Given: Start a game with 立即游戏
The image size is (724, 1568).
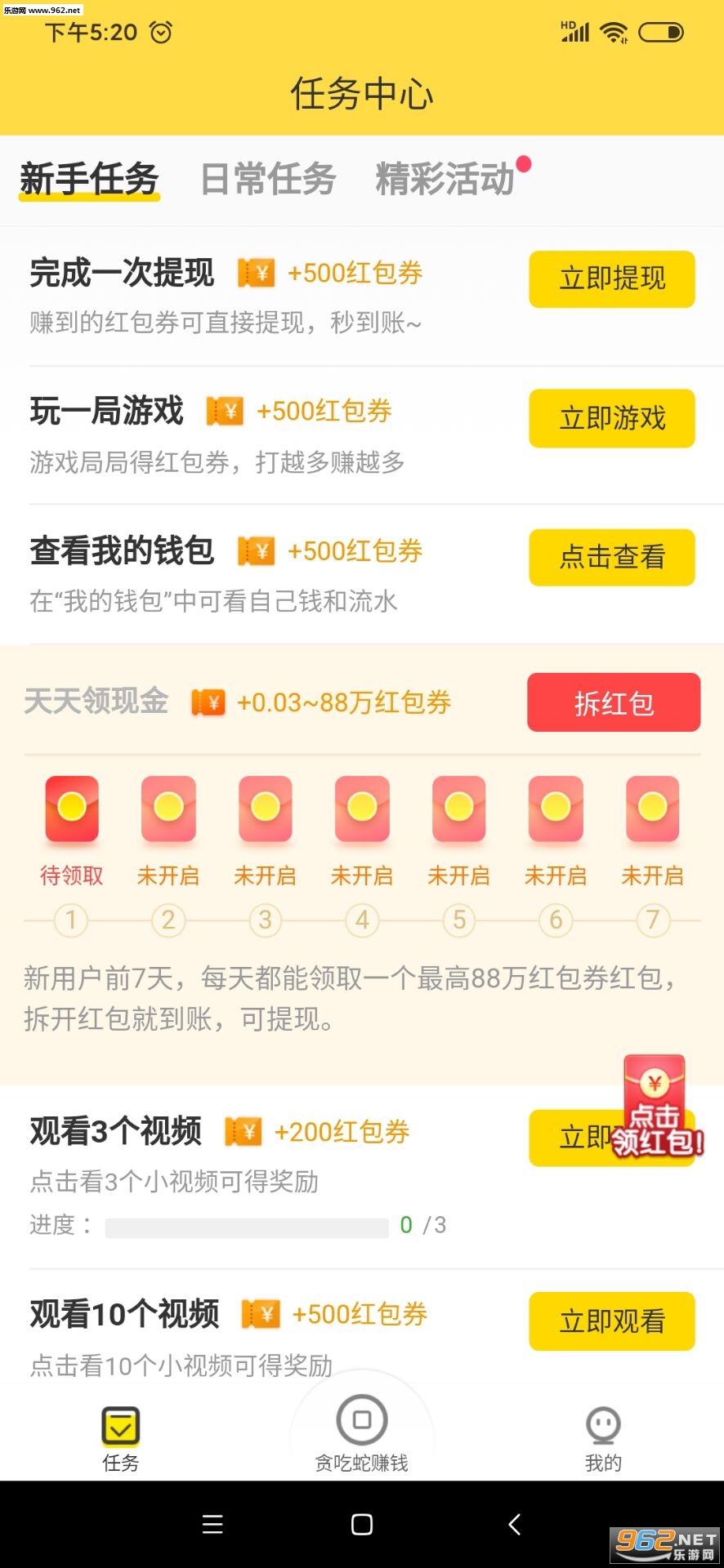Looking at the screenshot, I should (x=612, y=418).
